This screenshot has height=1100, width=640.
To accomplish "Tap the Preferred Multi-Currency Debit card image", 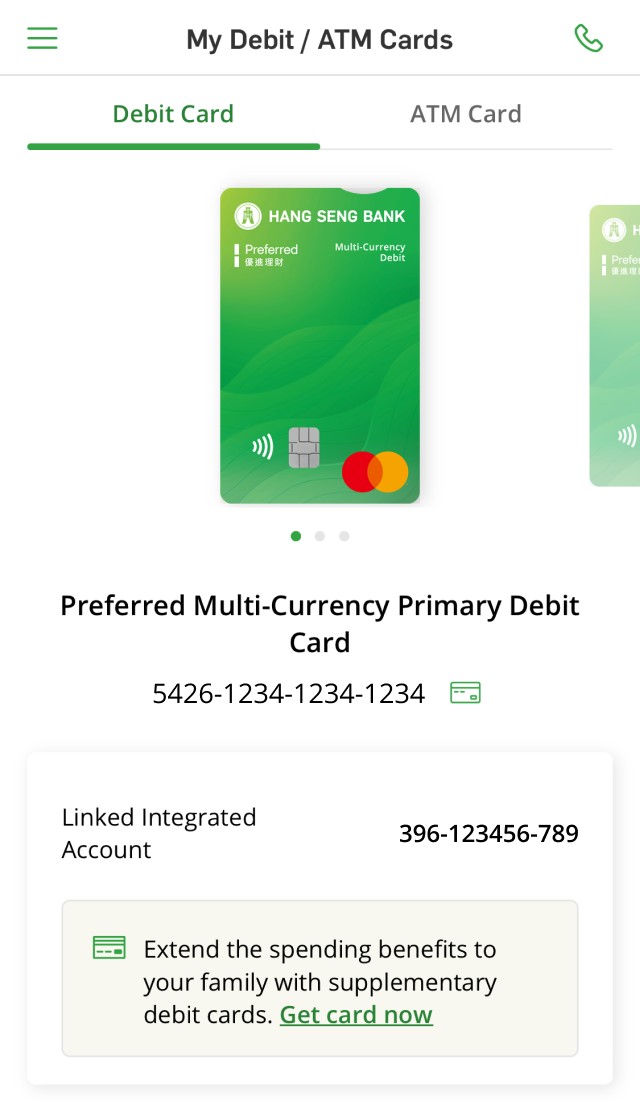I will tap(320, 345).
